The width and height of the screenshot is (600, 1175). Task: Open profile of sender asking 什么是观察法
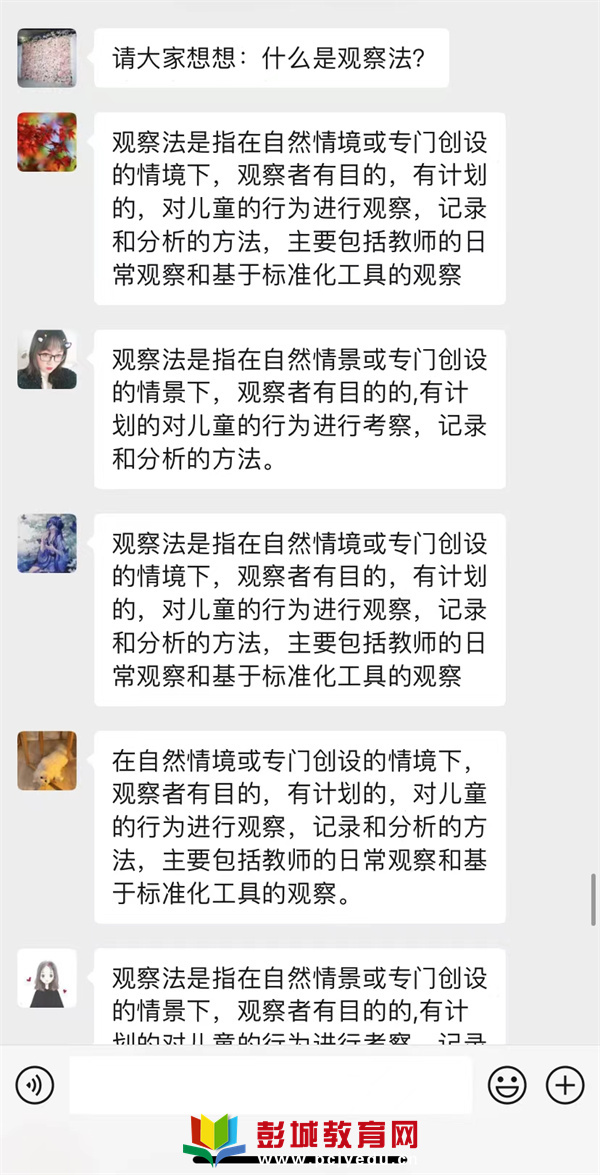coord(47,58)
